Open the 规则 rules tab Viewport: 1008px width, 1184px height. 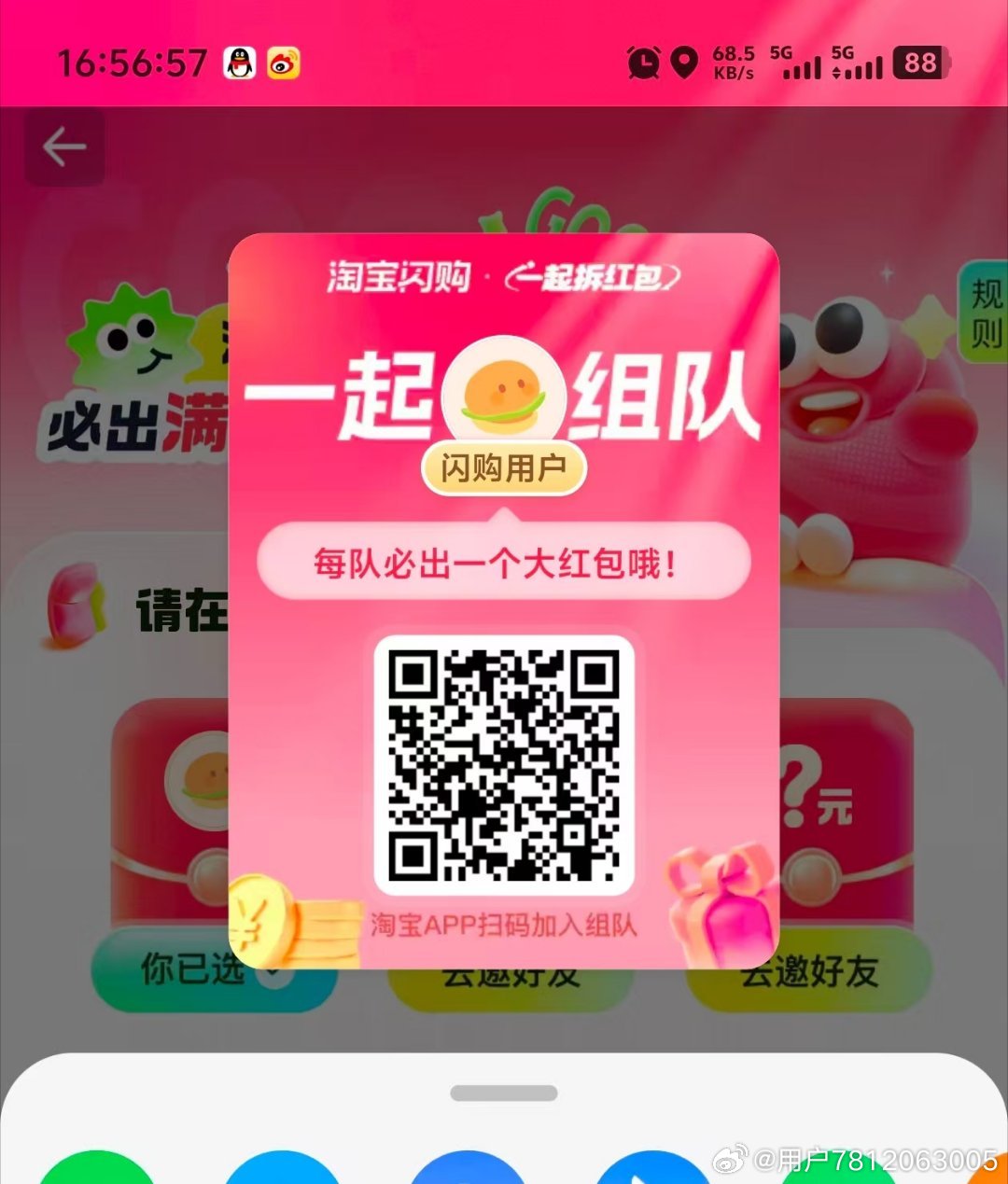(985, 313)
